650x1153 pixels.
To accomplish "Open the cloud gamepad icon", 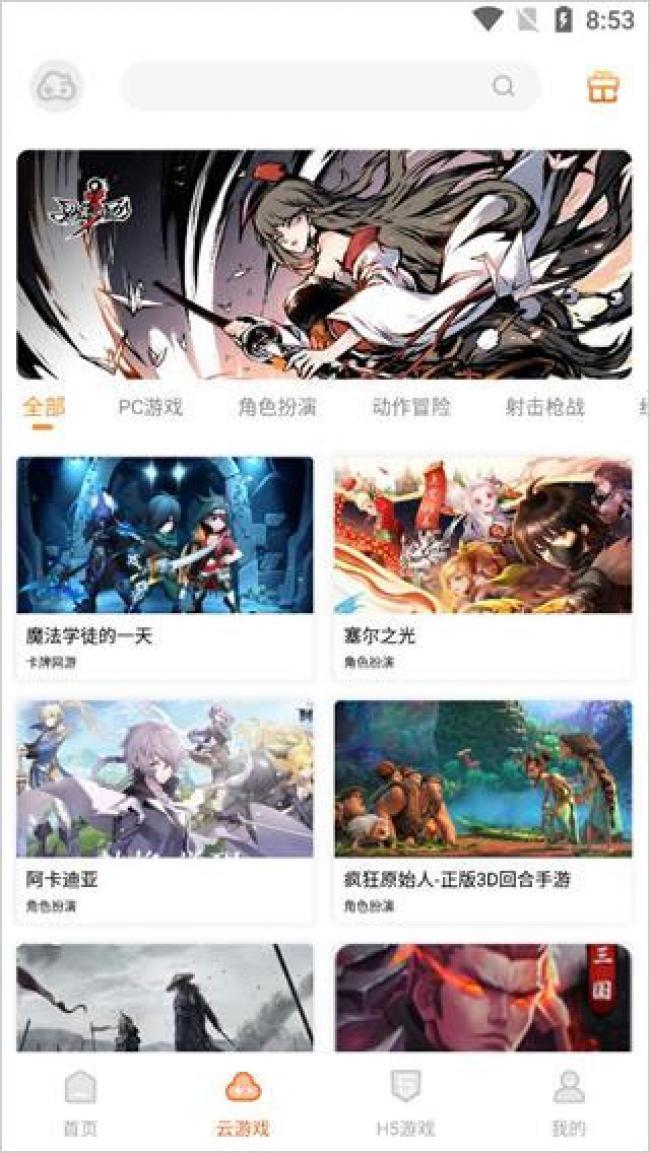I will pyautogui.click(x=56, y=87).
